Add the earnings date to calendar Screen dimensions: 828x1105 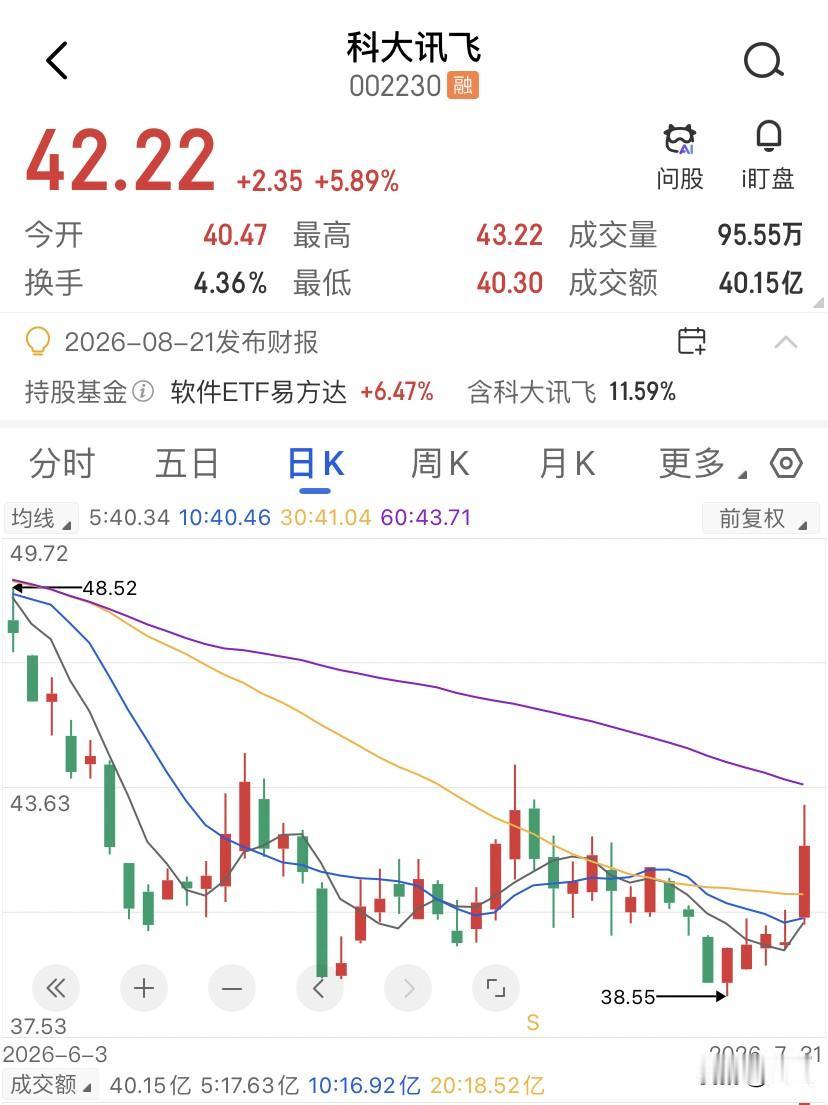[691, 341]
